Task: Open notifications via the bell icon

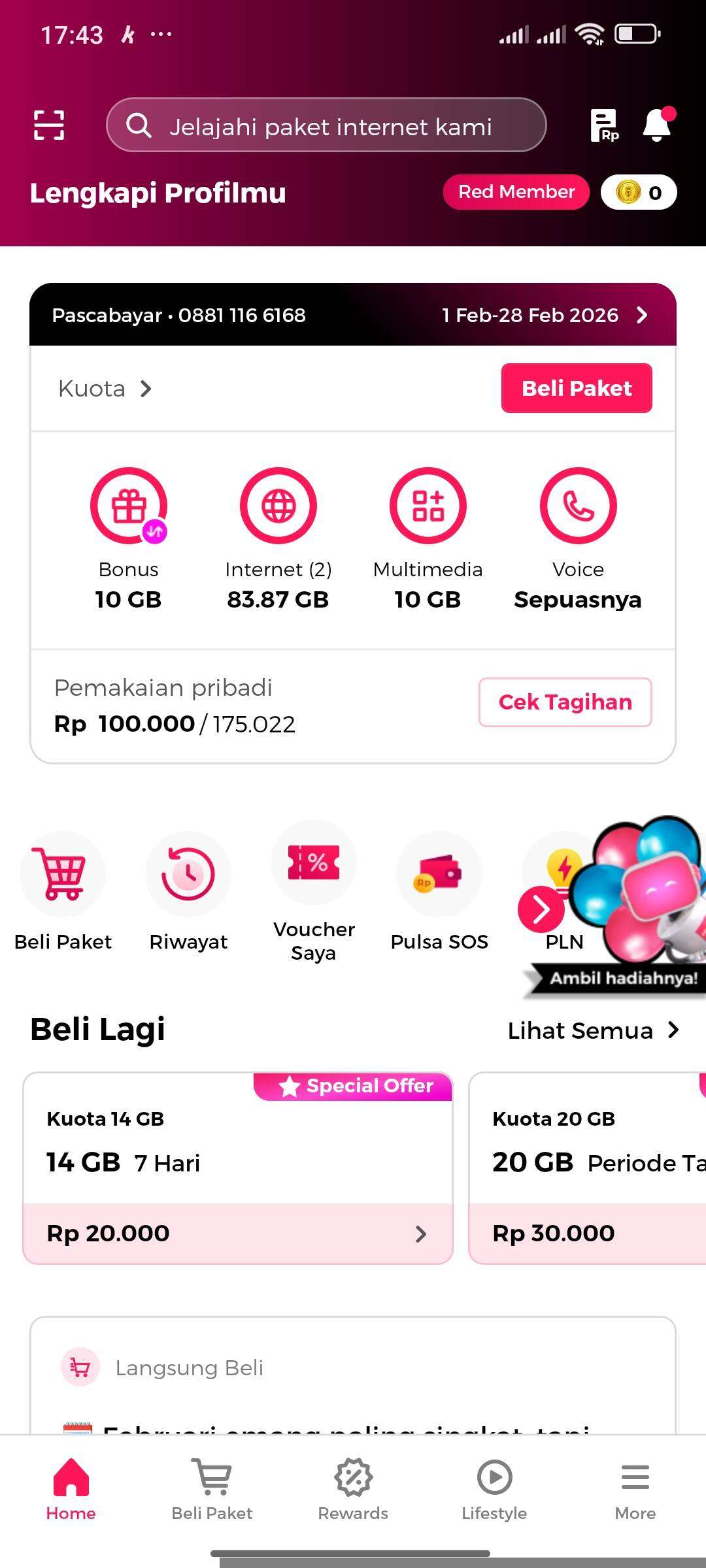Action: pyautogui.click(x=657, y=126)
